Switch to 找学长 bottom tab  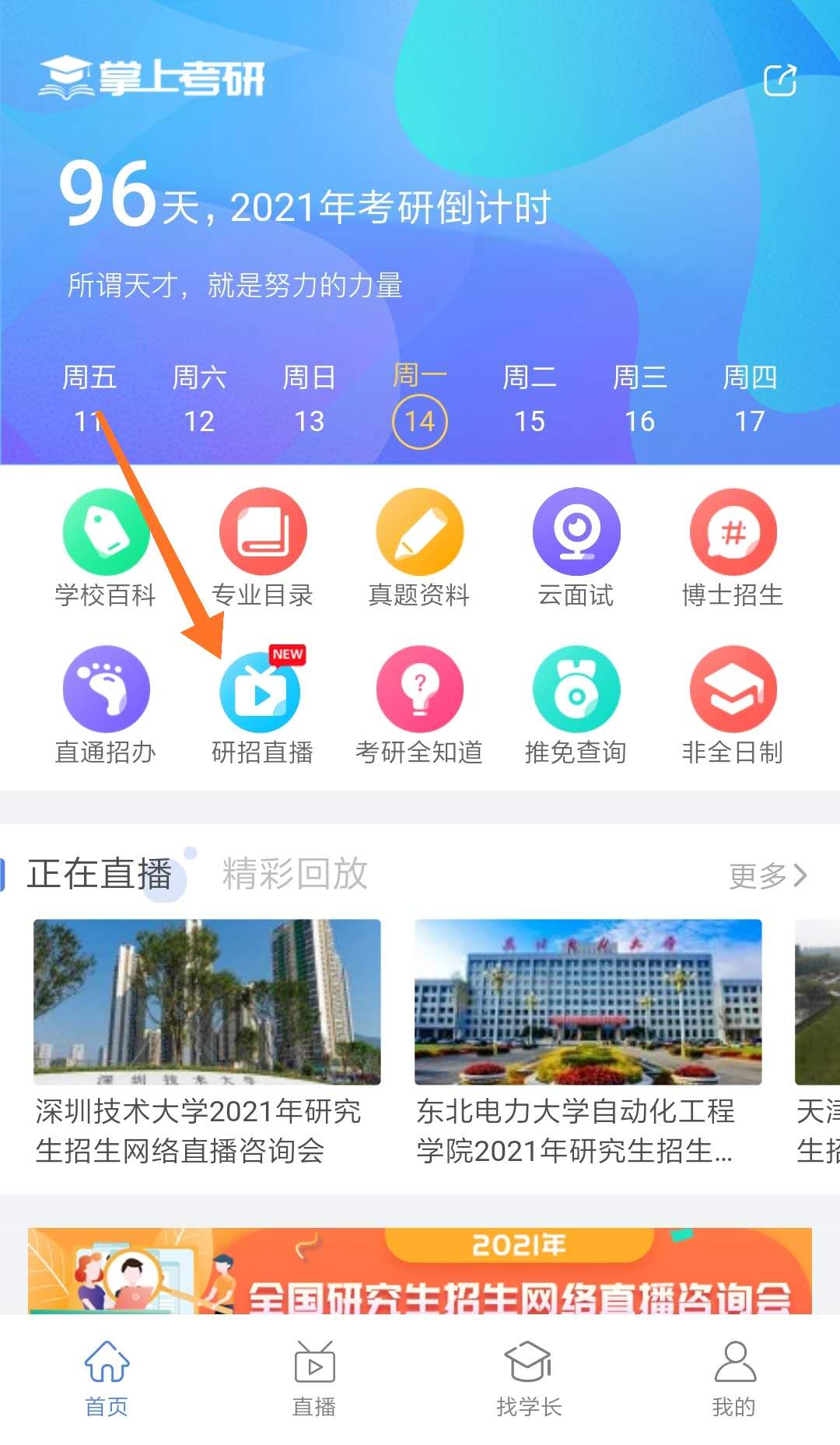(529, 1378)
